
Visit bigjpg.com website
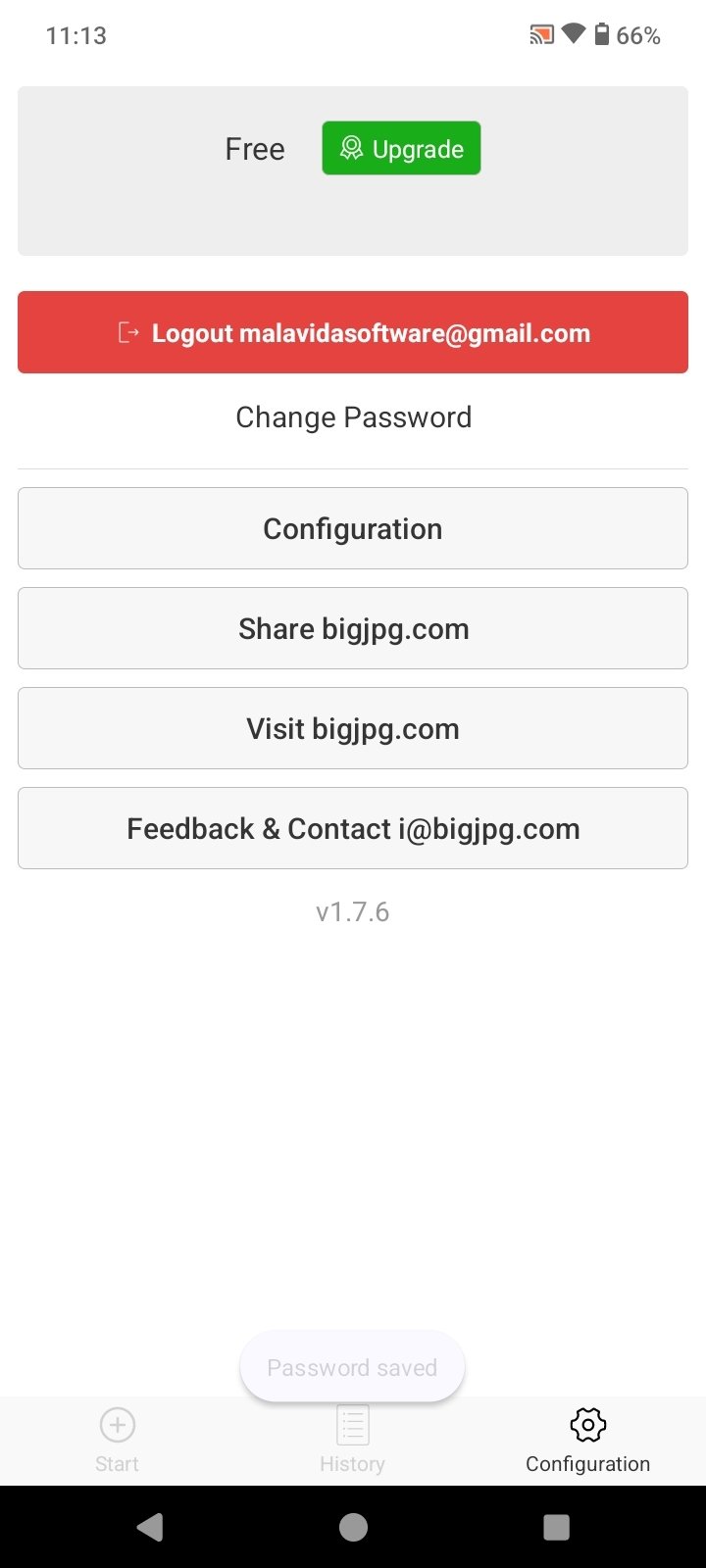coord(353,728)
